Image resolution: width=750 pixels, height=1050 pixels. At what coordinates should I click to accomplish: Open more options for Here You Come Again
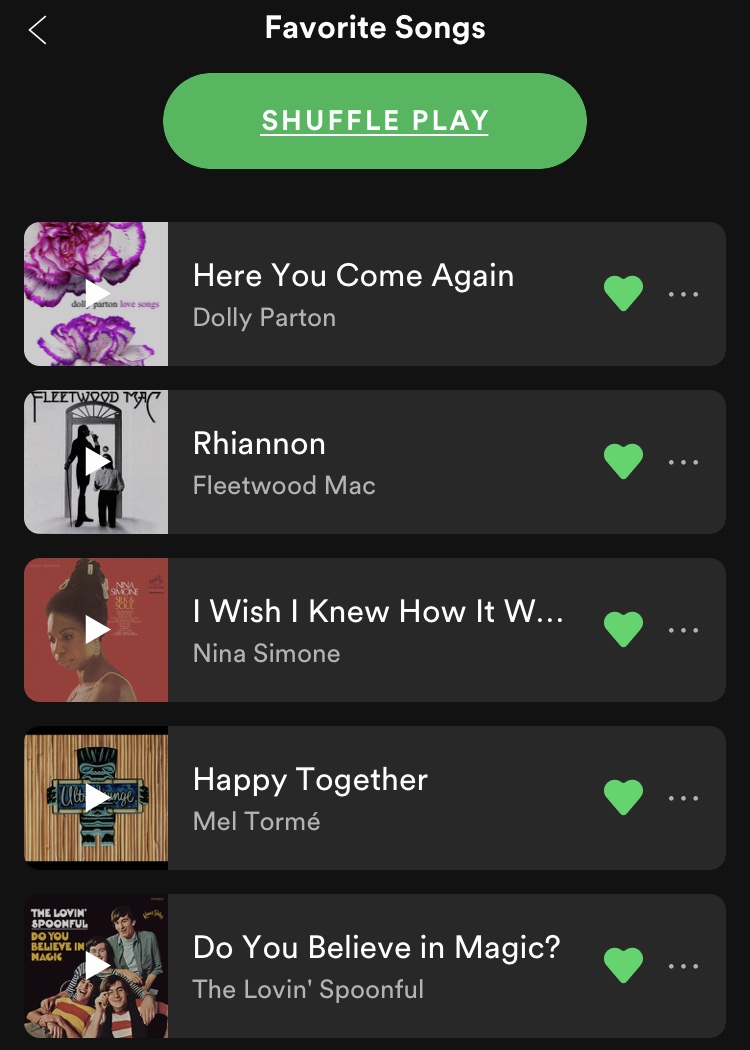tap(683, 294)
